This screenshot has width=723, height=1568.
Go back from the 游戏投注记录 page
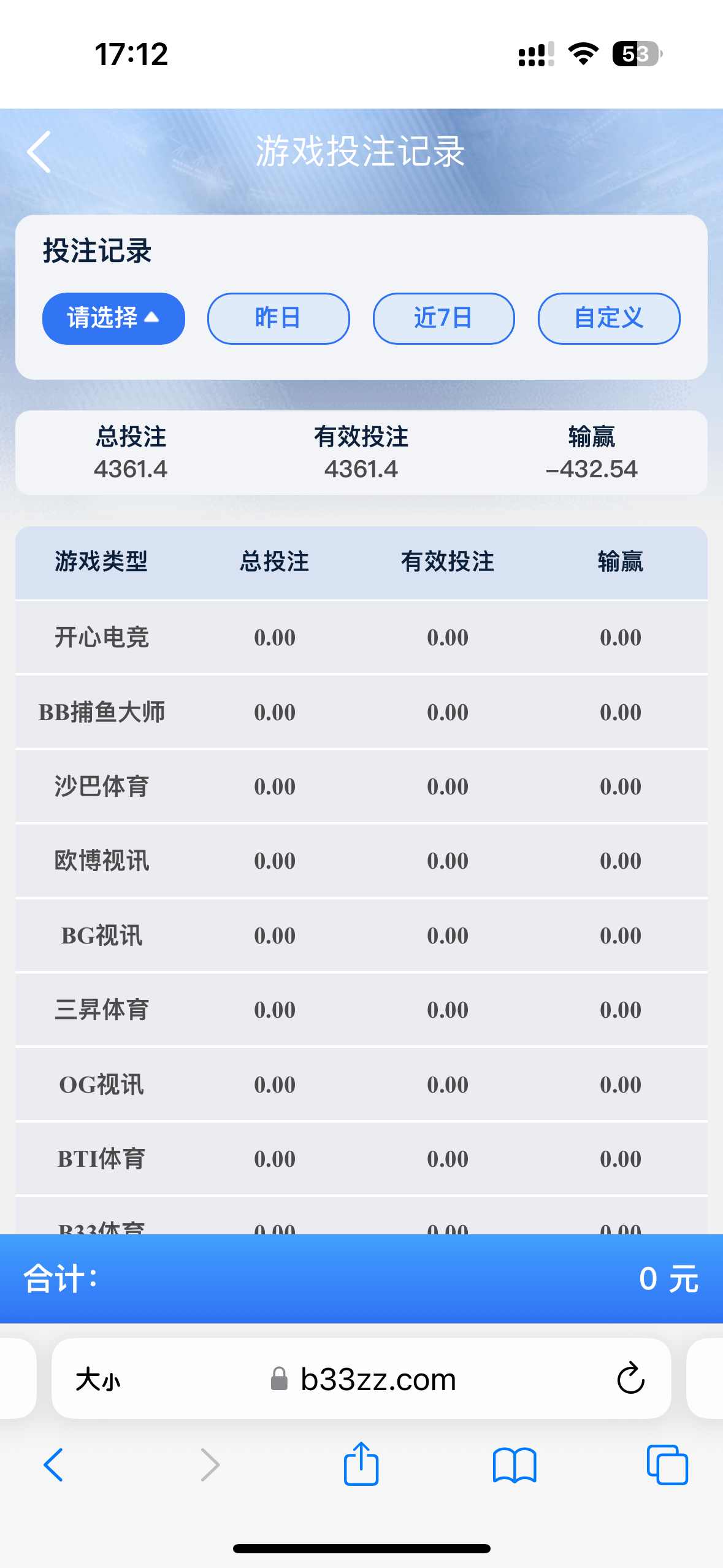pyautogui.click(x=39, y=152)
